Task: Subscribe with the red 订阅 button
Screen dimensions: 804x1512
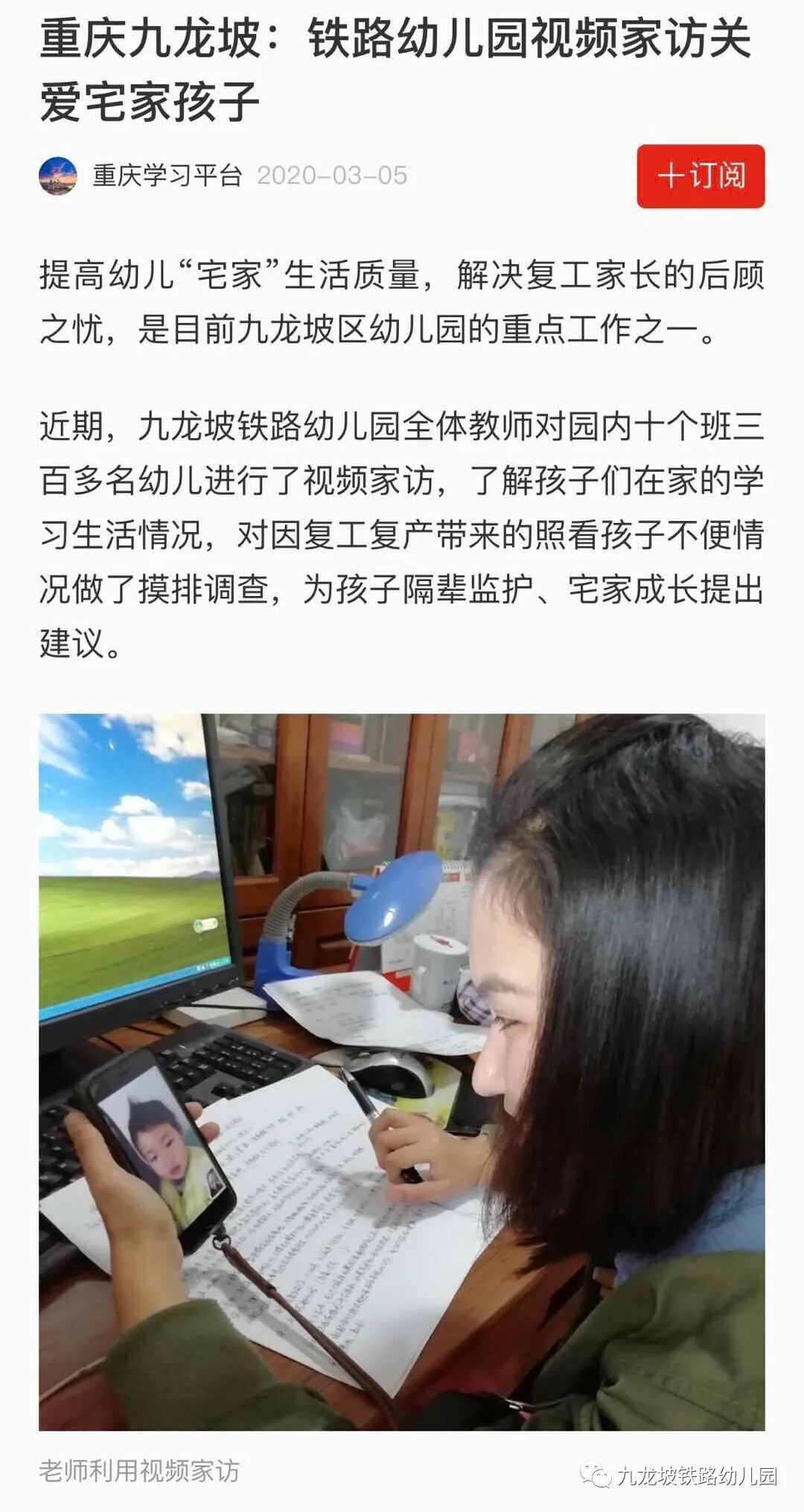Action: [701, 176]
